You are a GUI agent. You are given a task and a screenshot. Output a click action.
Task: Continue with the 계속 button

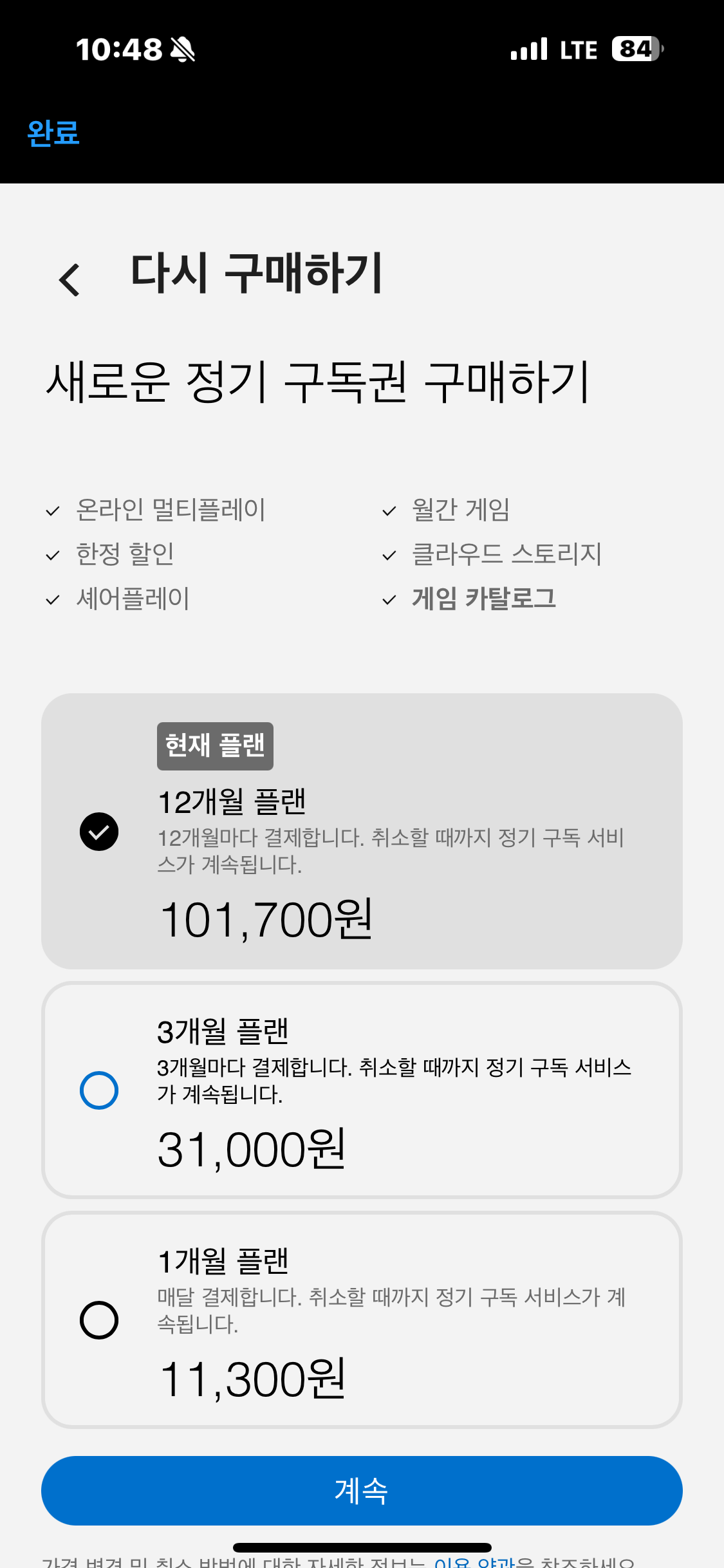[362, 1490]
